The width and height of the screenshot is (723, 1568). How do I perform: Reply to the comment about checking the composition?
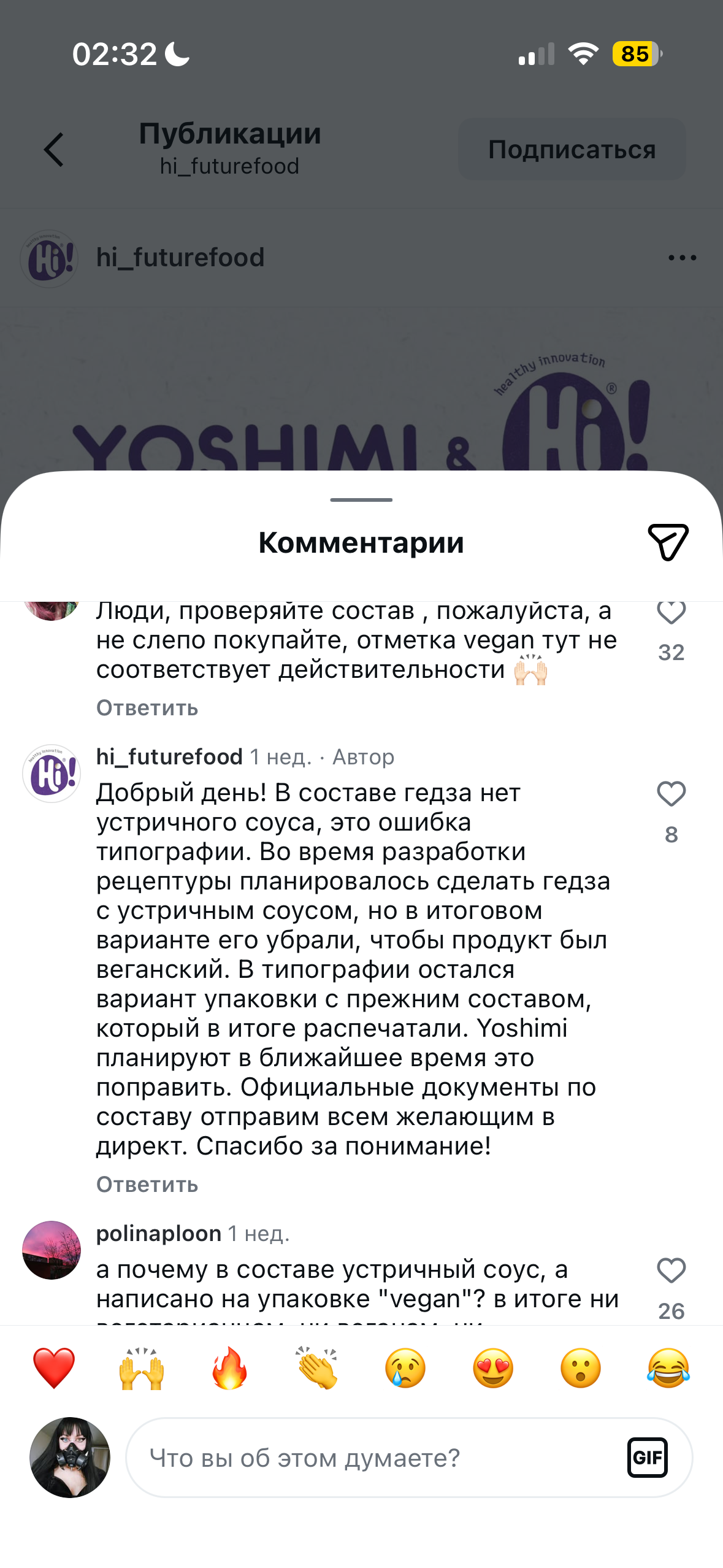point(147,708)
